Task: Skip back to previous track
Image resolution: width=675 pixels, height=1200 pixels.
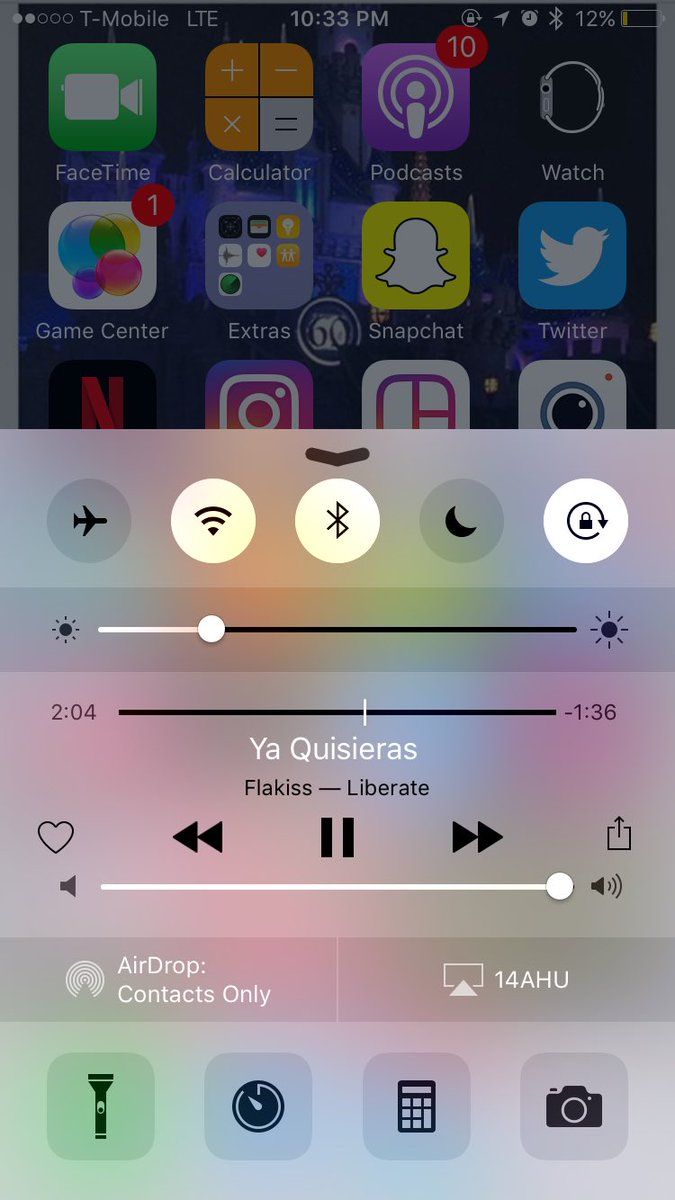Action: point(197,837)
